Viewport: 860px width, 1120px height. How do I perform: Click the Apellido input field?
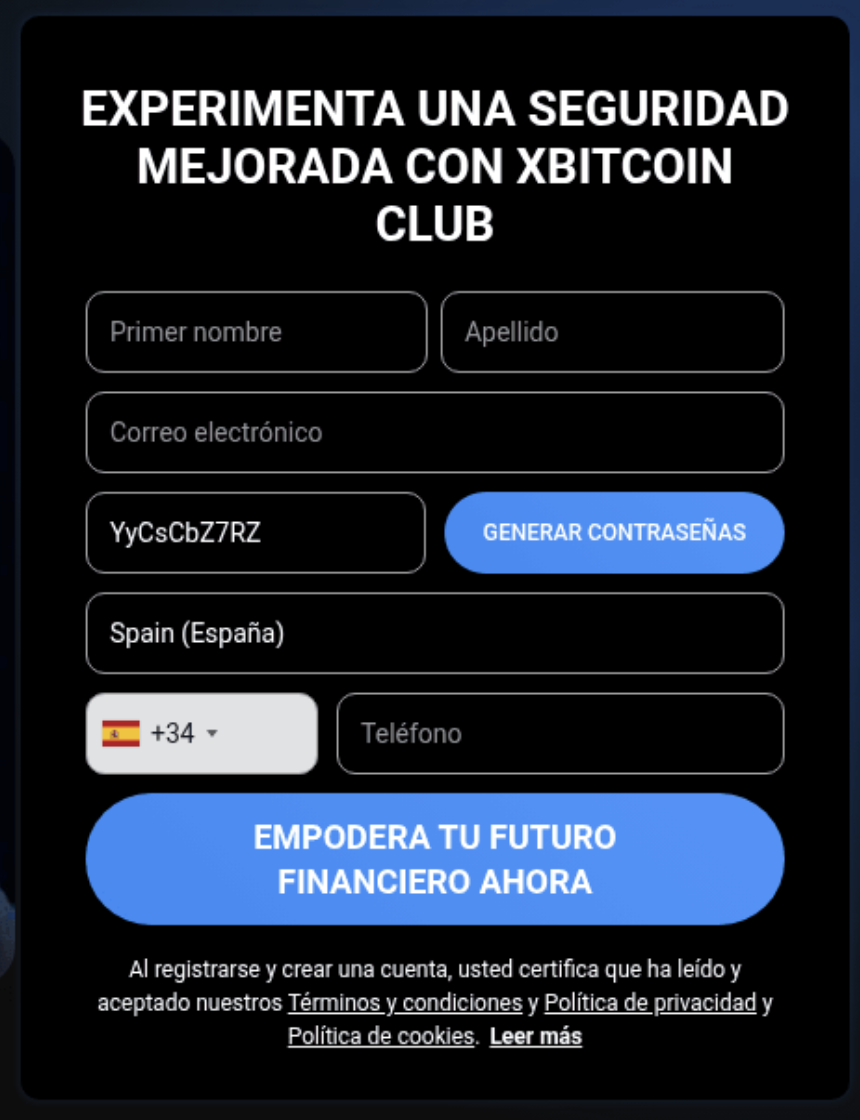coord(612,332)
